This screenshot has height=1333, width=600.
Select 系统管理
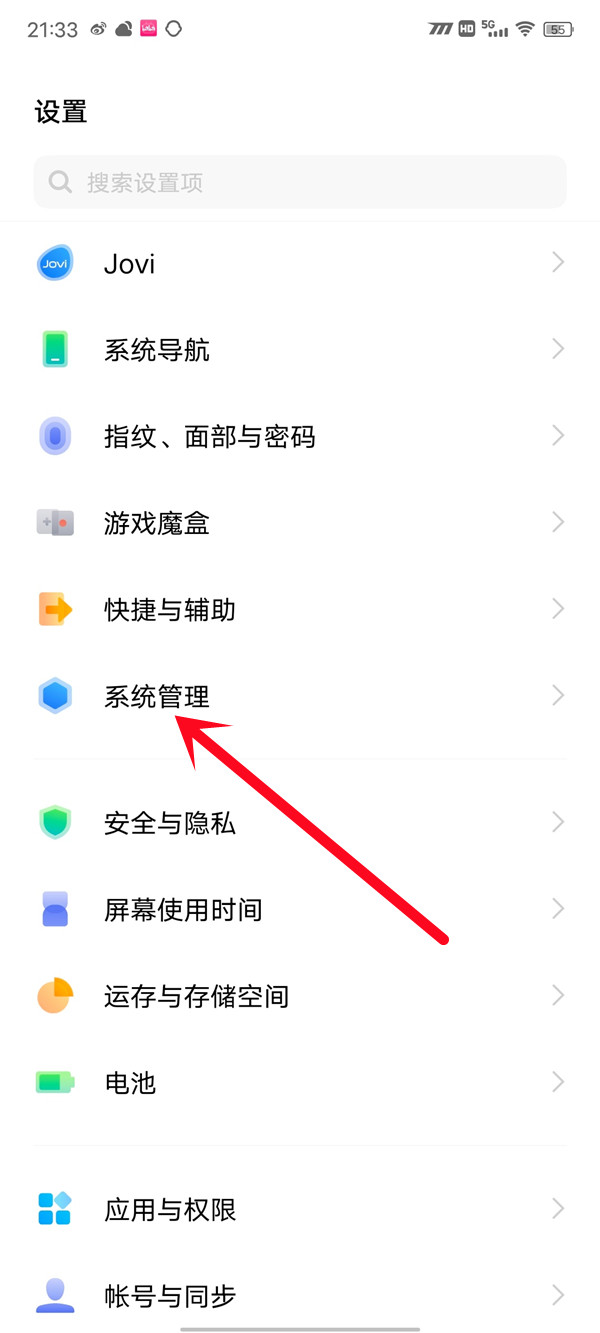300,696
